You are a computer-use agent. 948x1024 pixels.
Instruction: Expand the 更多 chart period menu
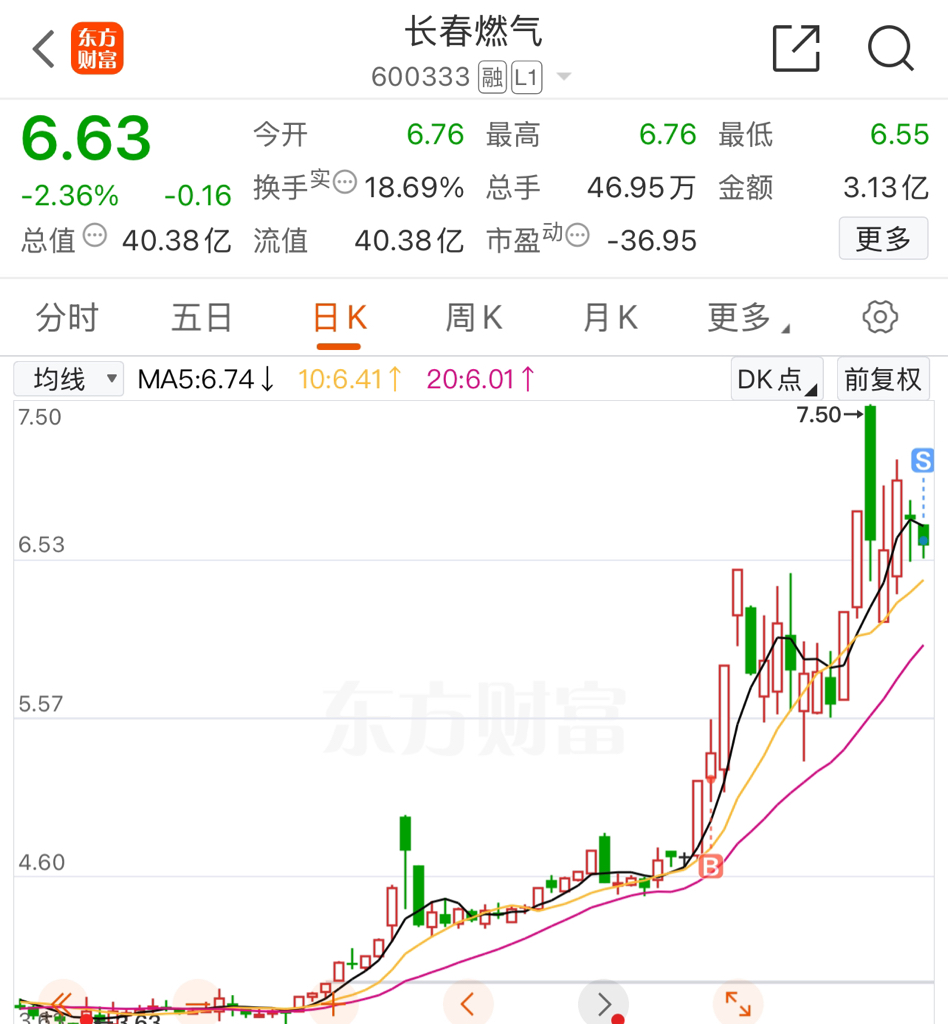[x=746, y=318]
